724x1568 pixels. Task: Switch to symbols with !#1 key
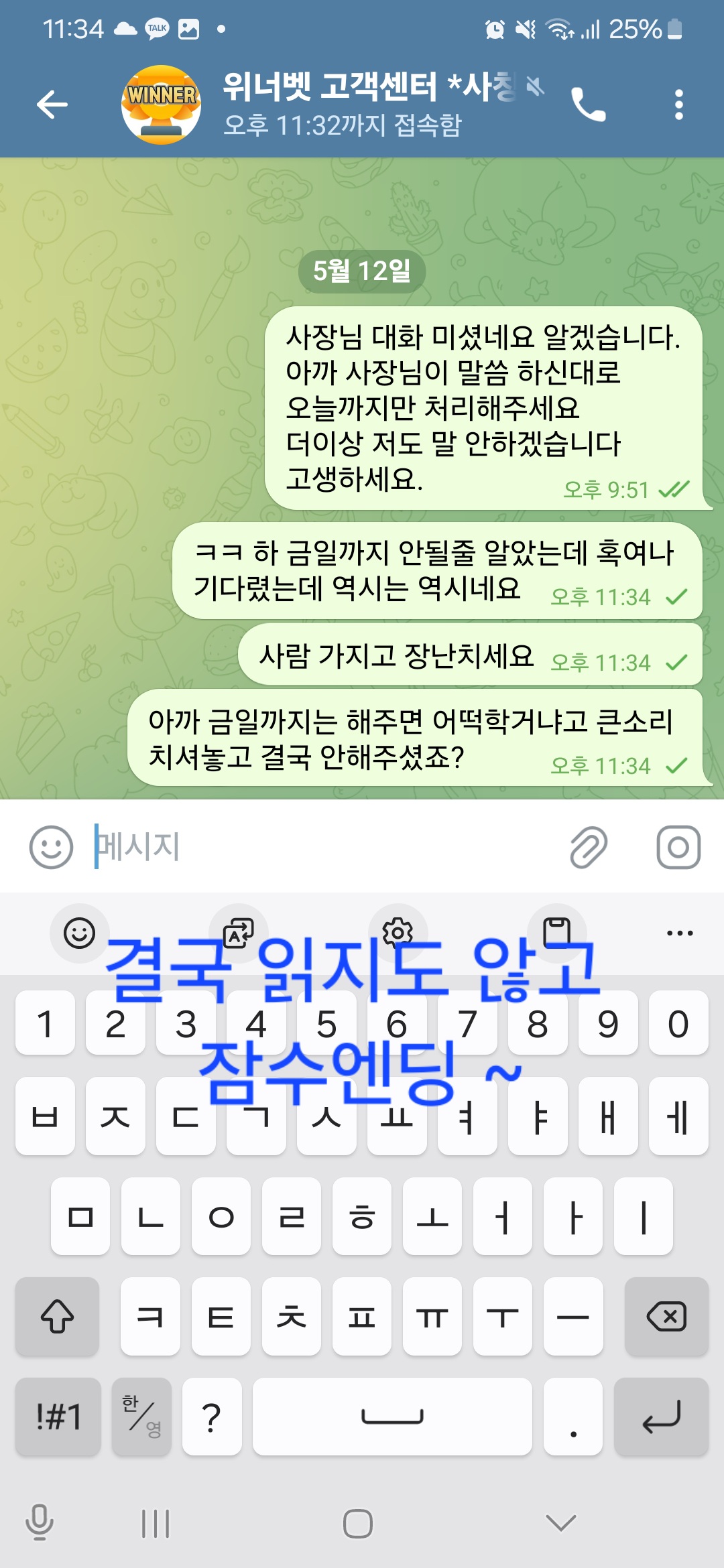click(58, 1417)
